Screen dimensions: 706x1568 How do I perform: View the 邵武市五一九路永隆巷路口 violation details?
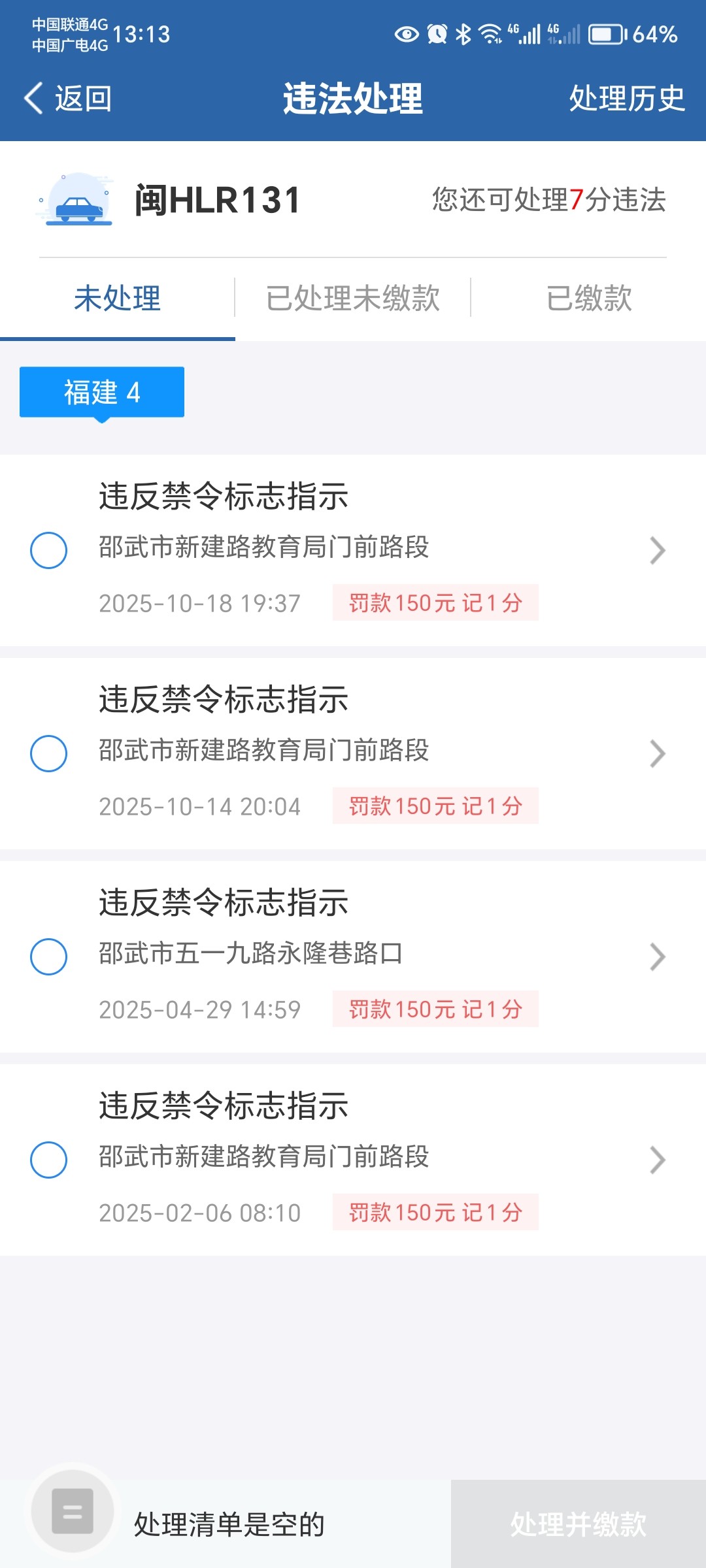(657, 956)
